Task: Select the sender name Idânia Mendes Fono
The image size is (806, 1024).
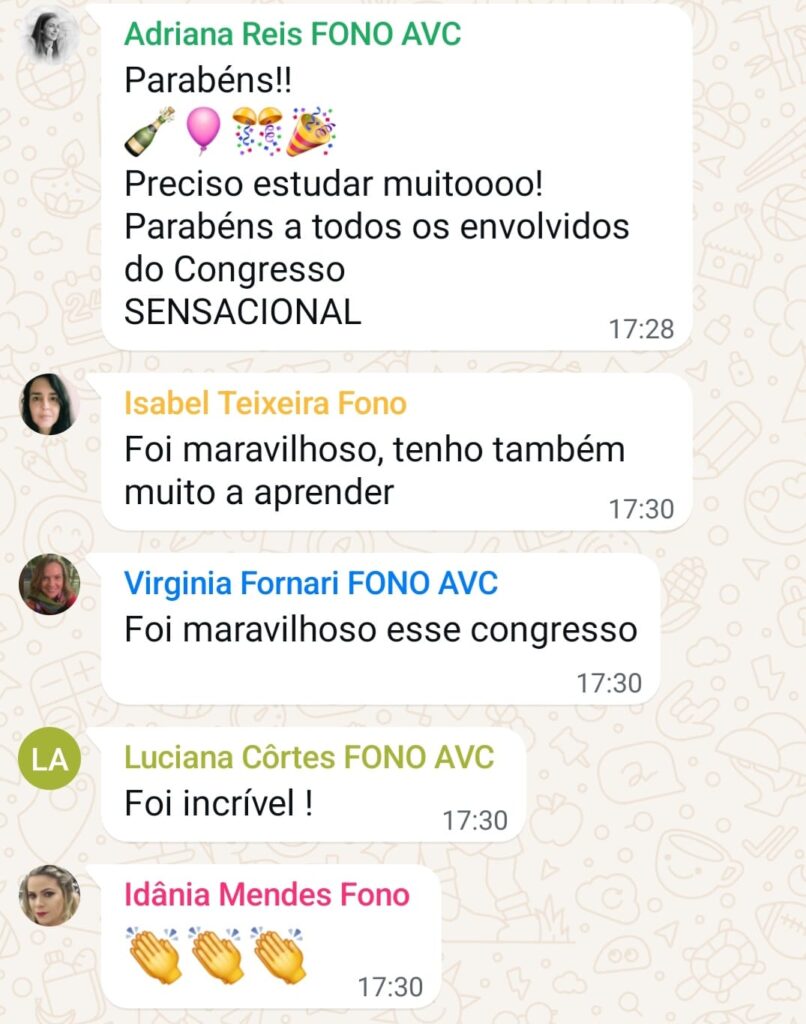Action: coord(267,895)
